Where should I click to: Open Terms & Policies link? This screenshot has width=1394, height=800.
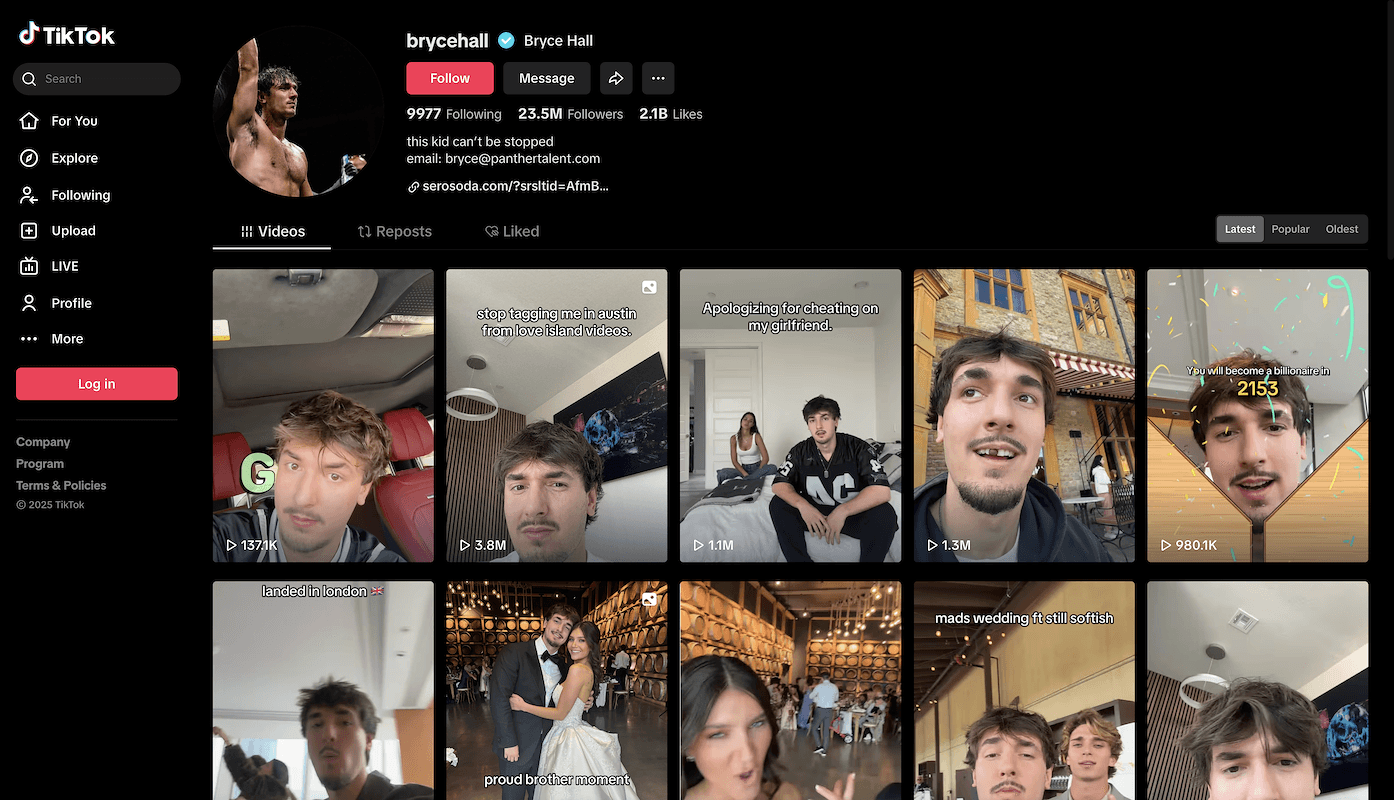click(x=61, y=485)
